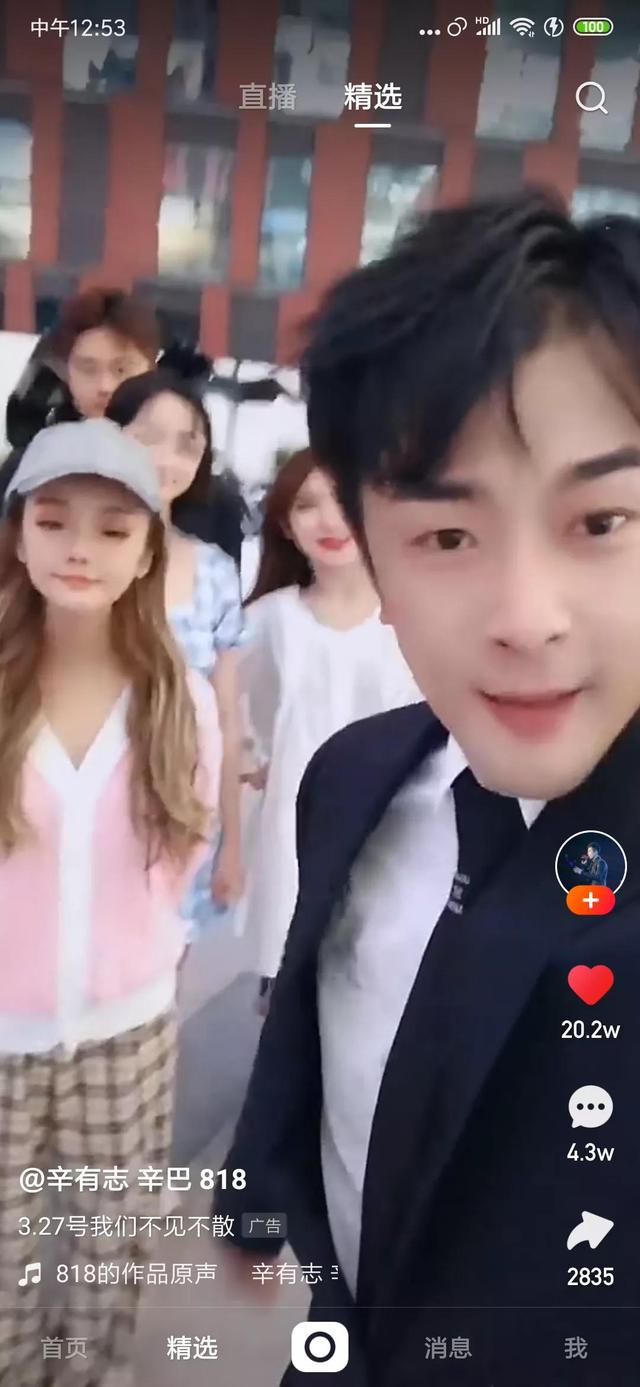This screenshot has width=640, height=1387.
Task: Follow the creator via the plus button
Action: [x=590, y=901]
